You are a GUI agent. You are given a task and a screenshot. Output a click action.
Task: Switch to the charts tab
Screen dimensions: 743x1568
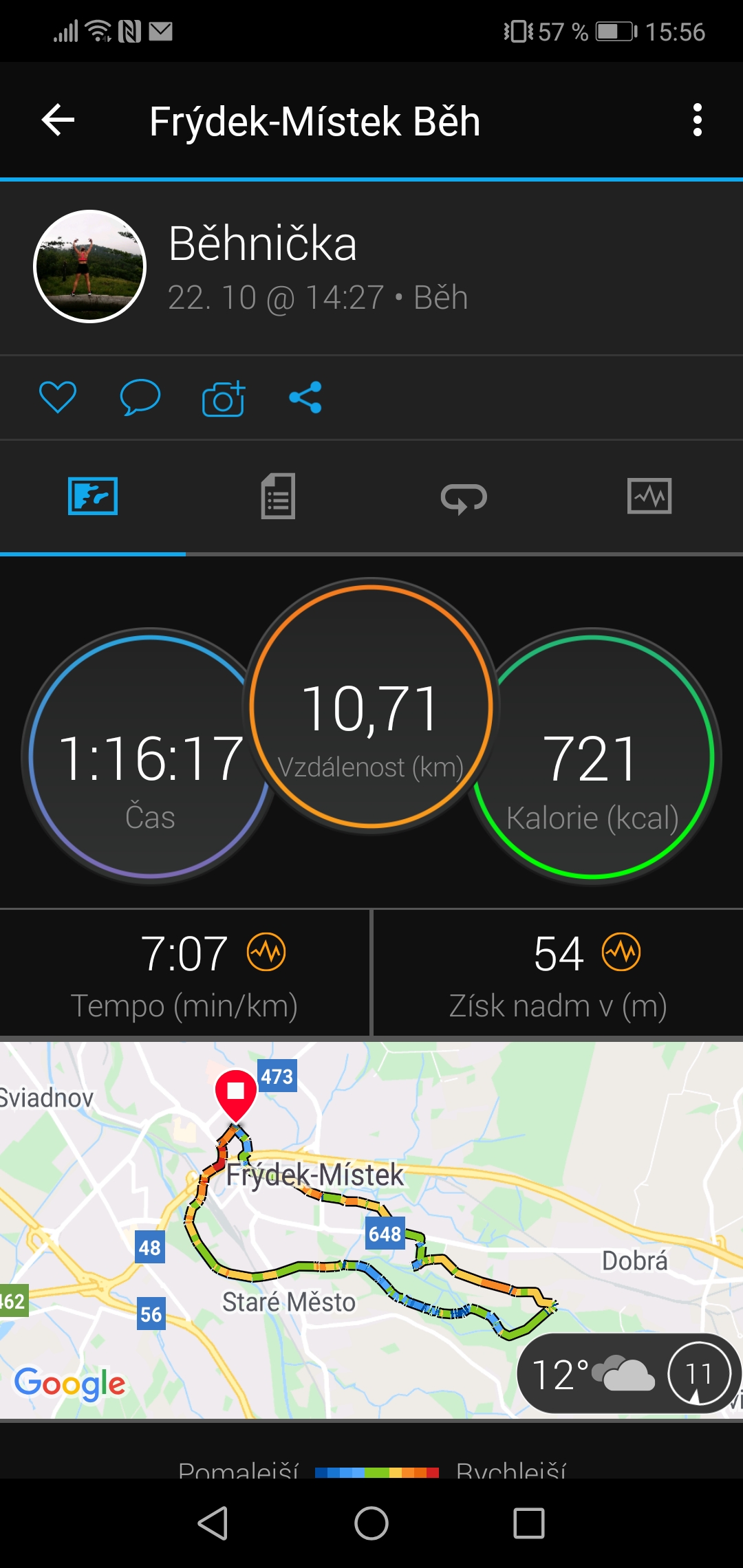coord(649,496)
